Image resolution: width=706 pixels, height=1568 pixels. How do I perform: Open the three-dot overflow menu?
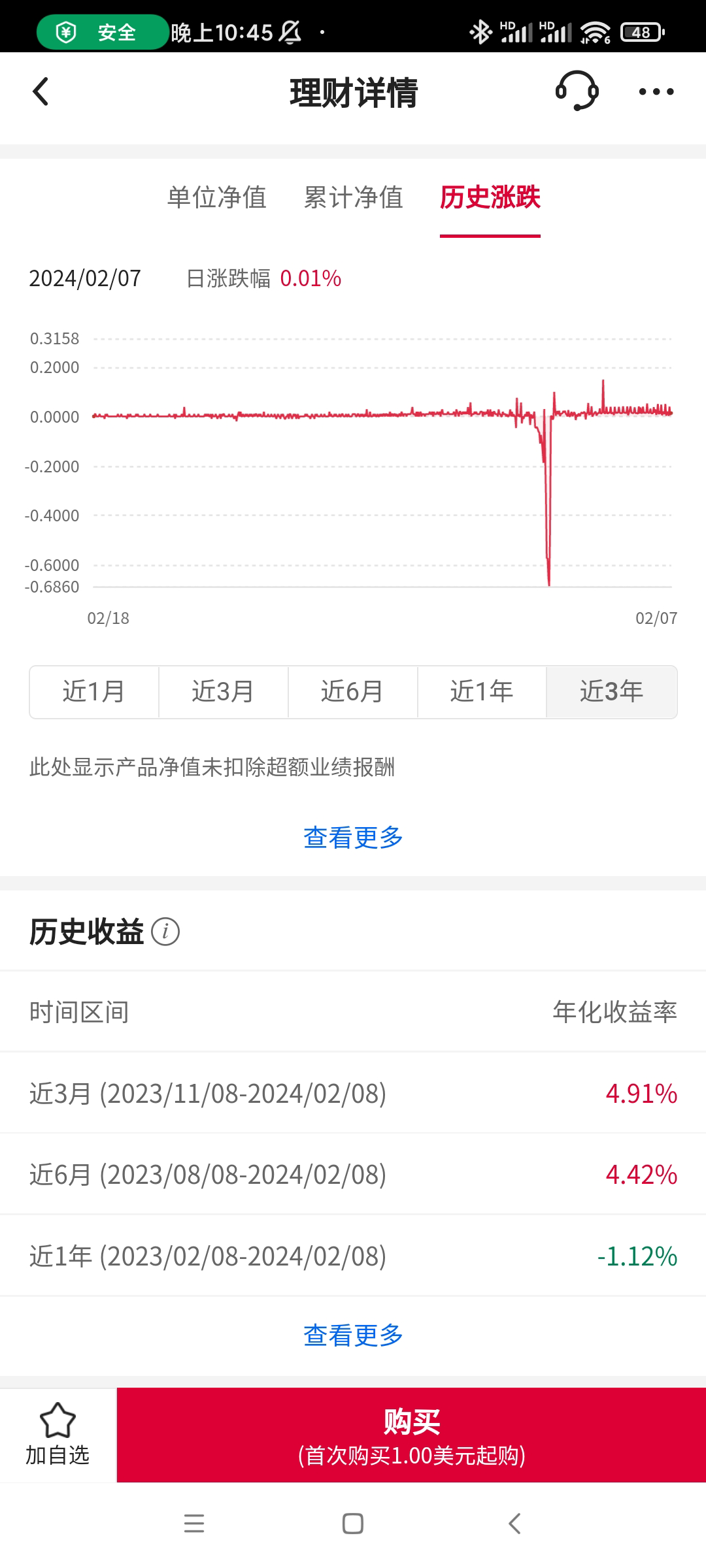pyautogui.click(x=656, y=91)
